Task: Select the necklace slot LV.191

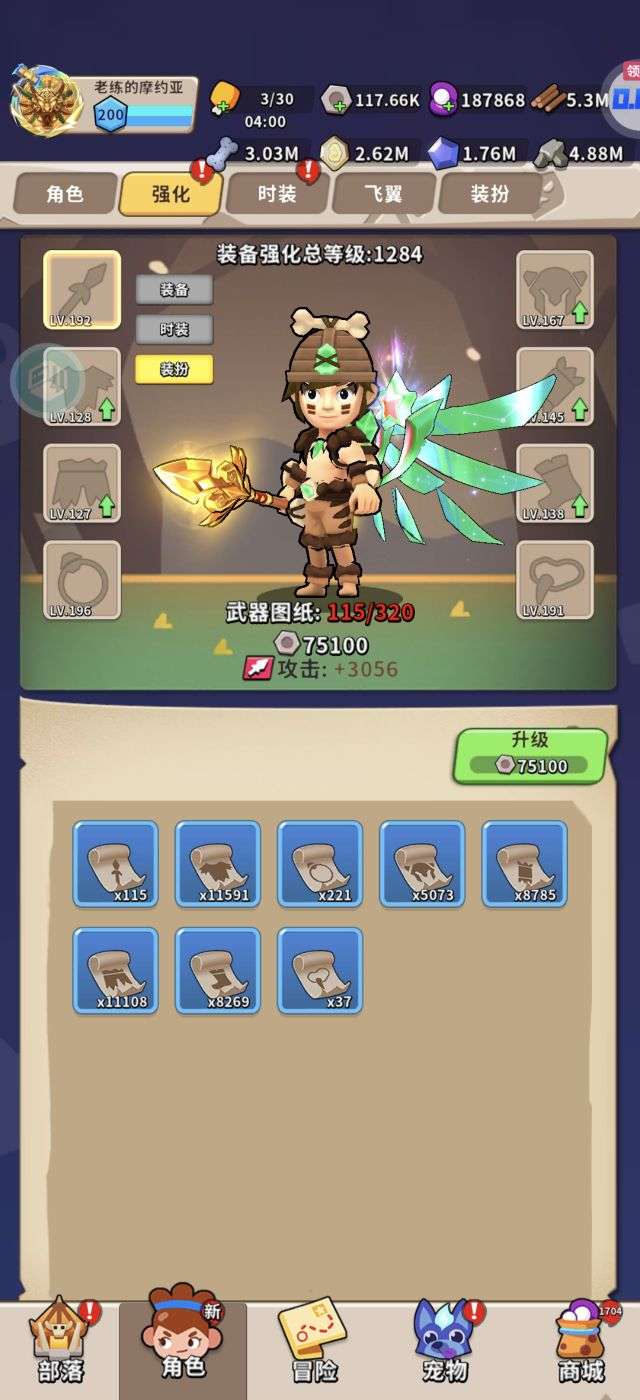Action: [x=555, y=580]
